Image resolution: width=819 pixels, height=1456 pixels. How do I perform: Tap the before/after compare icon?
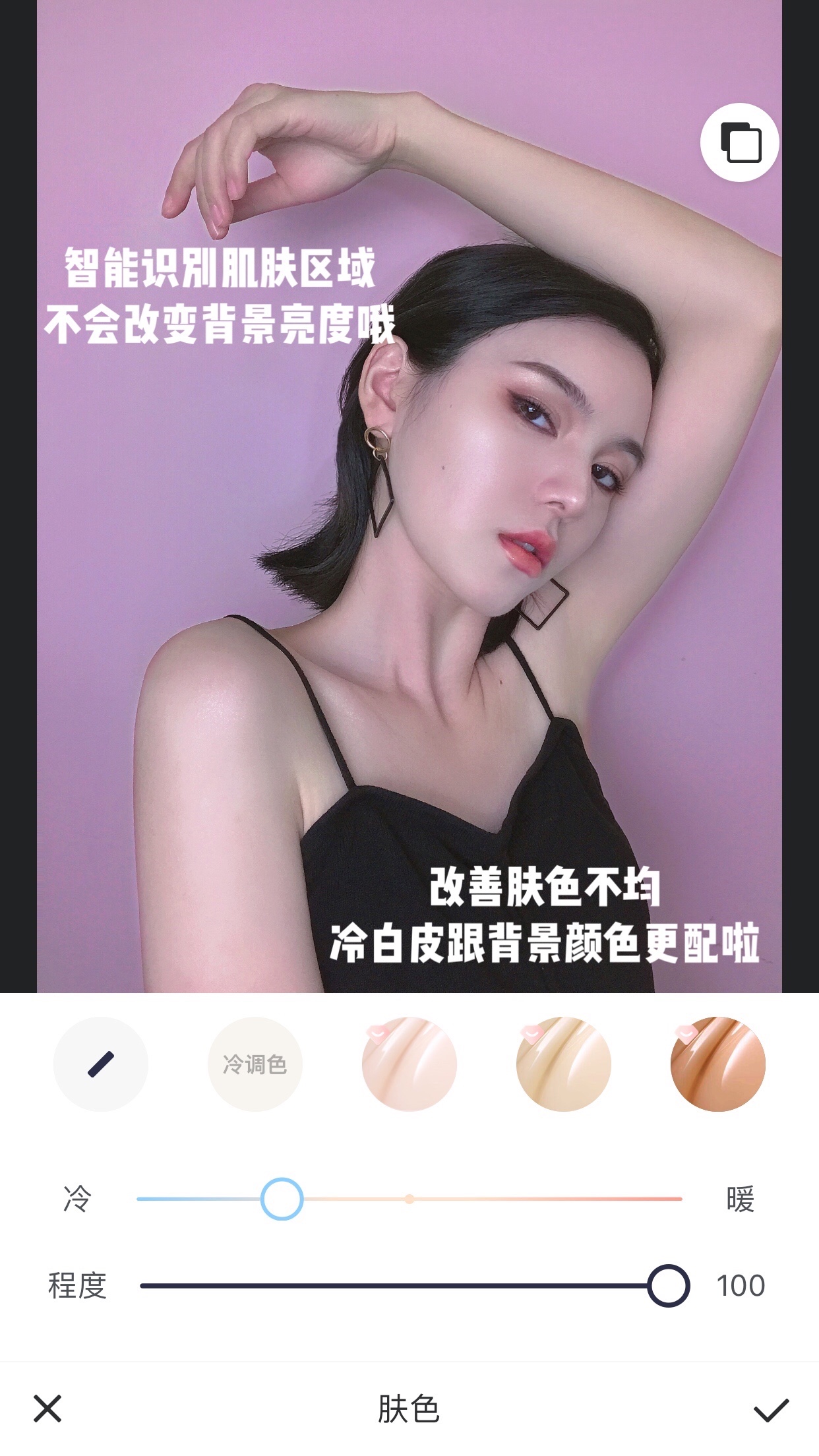pos(739,142)
